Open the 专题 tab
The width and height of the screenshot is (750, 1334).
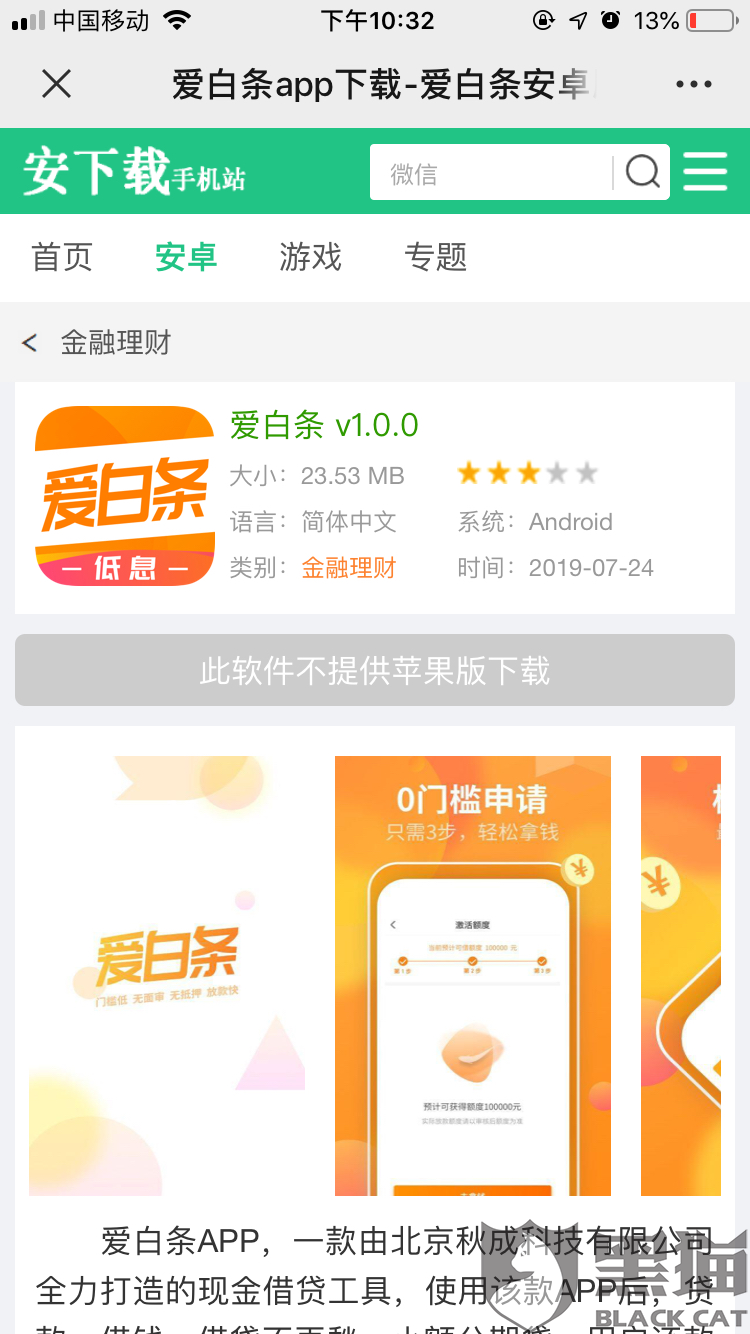pyautogui.click(x=435, y=257)
